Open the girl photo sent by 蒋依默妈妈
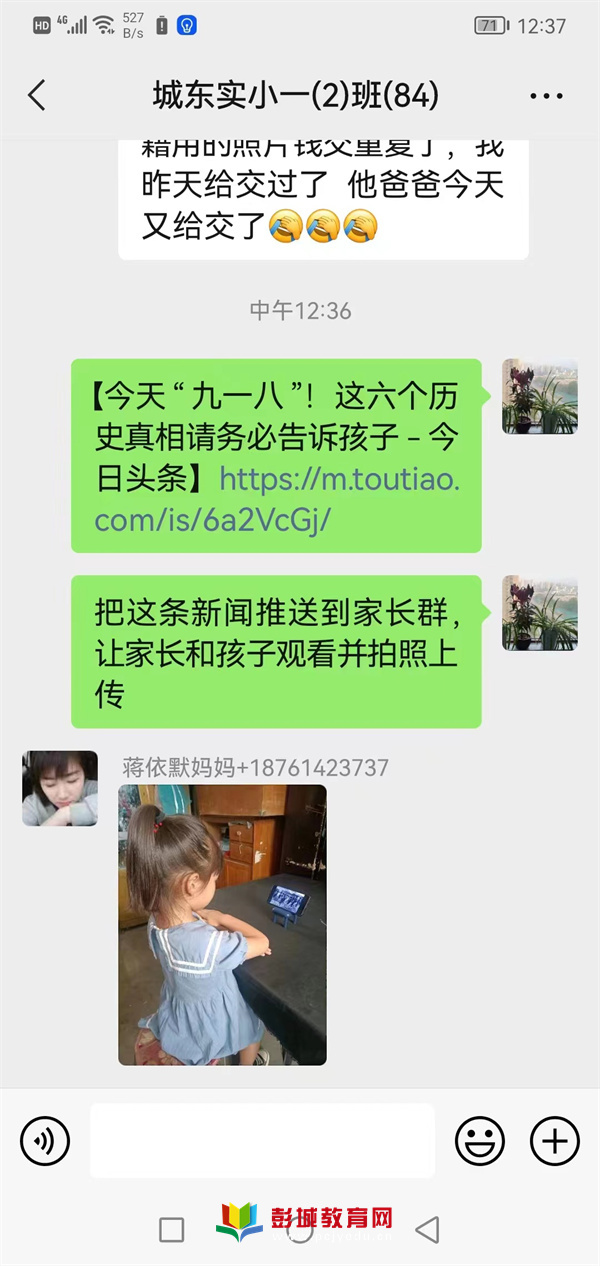The width and height of the screenshot is (600, 1266). (x=222, y=925)
